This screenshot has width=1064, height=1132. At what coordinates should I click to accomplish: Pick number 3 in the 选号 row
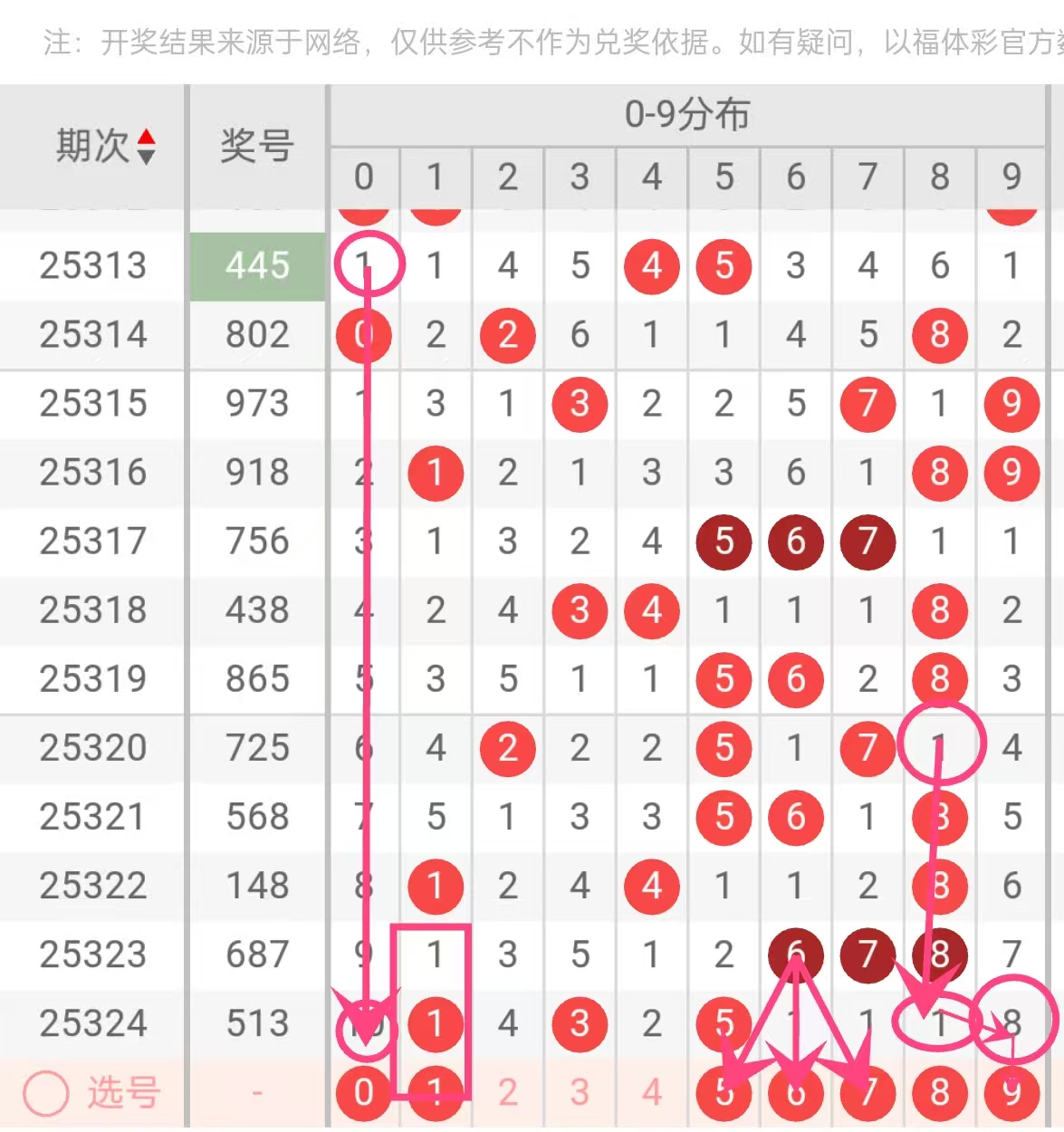(580, 1092)
